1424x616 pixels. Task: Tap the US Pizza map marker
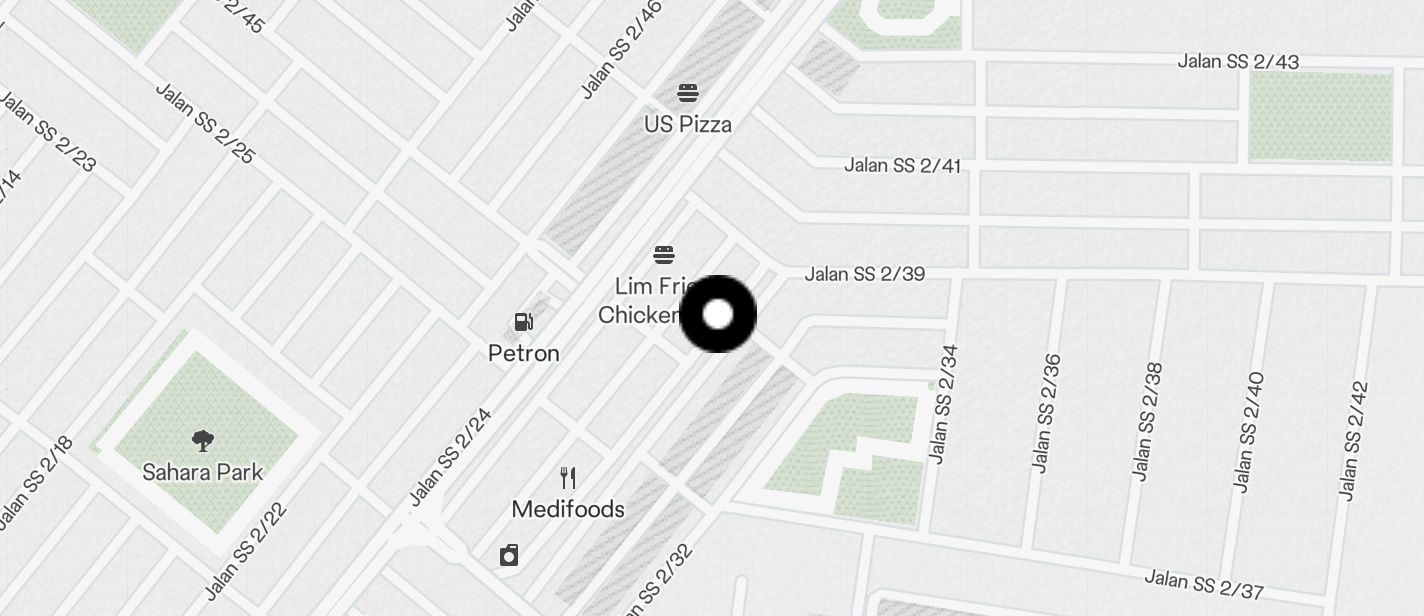[x=687, y=94]
